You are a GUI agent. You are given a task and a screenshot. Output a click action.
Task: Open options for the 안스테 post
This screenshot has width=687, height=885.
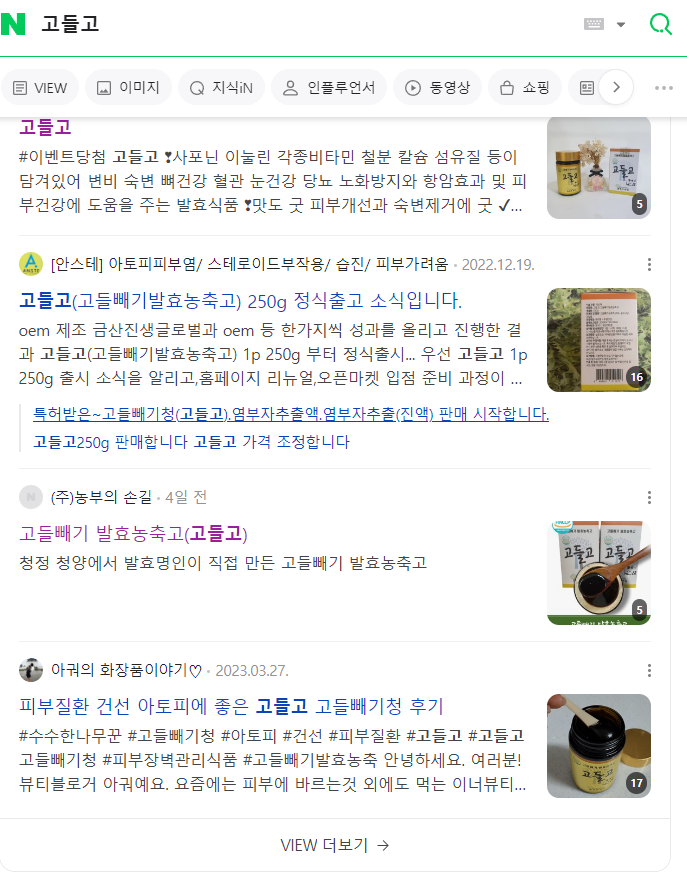pos(650,265)
